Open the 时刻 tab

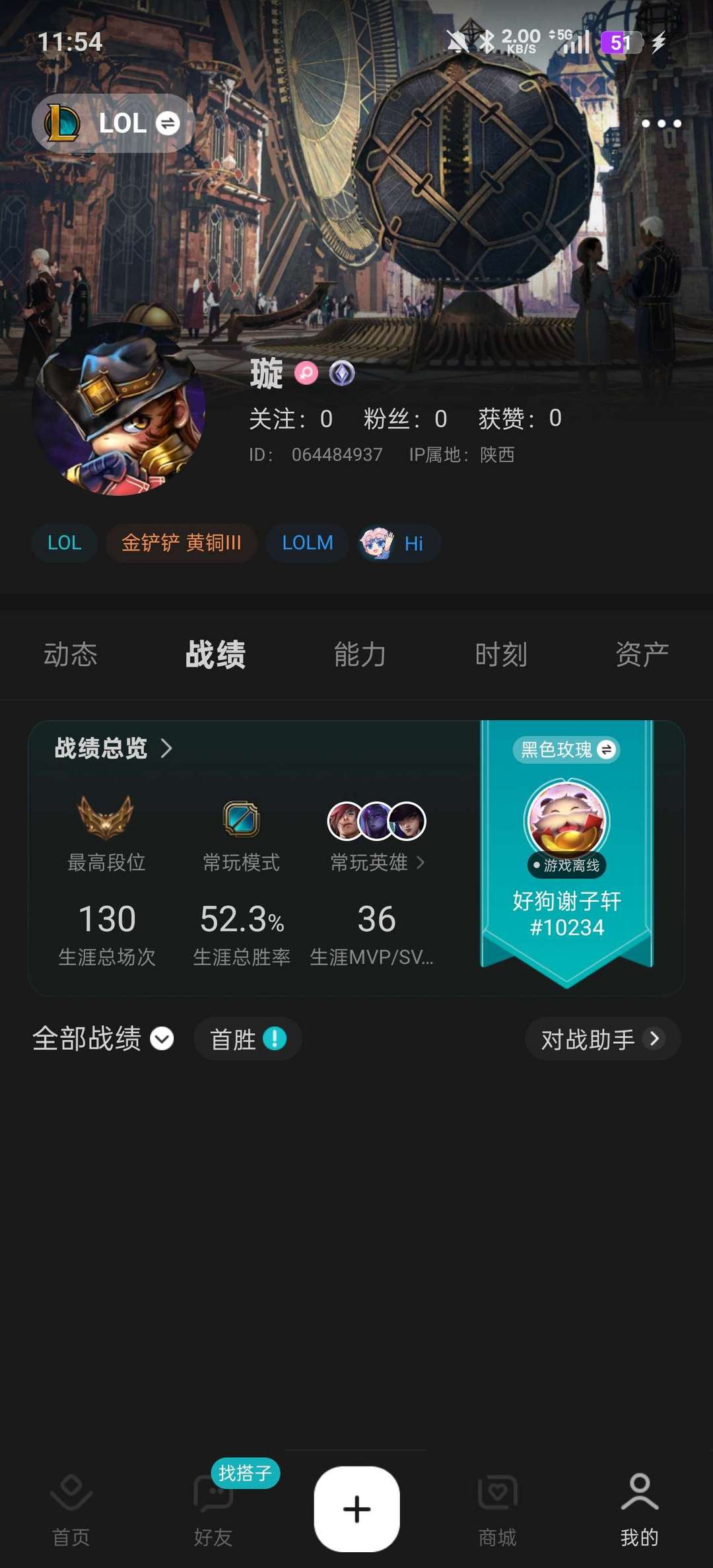[x=501, y=655]
